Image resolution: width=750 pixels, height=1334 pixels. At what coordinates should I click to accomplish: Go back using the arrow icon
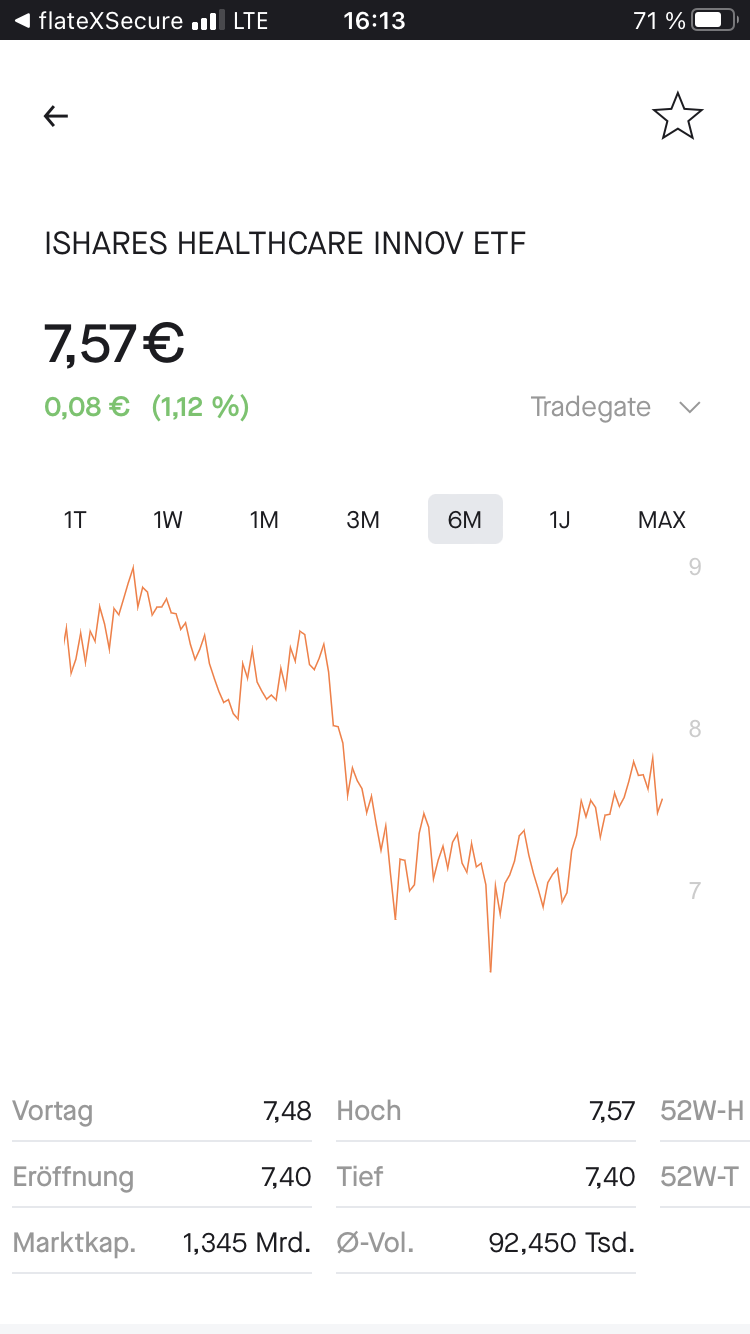coord(56,117)
